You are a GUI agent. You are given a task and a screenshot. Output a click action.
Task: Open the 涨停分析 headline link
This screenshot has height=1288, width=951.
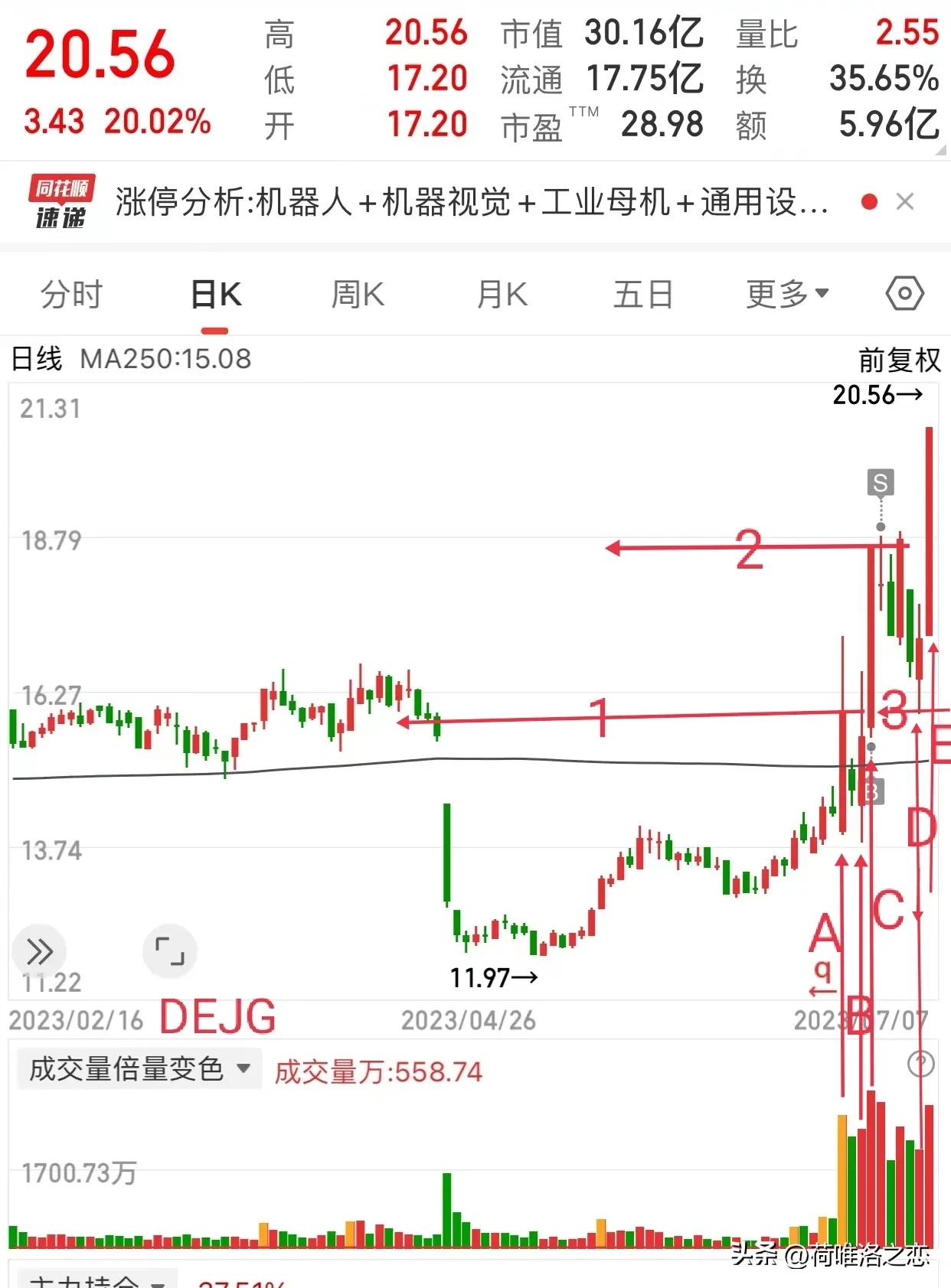471,201
